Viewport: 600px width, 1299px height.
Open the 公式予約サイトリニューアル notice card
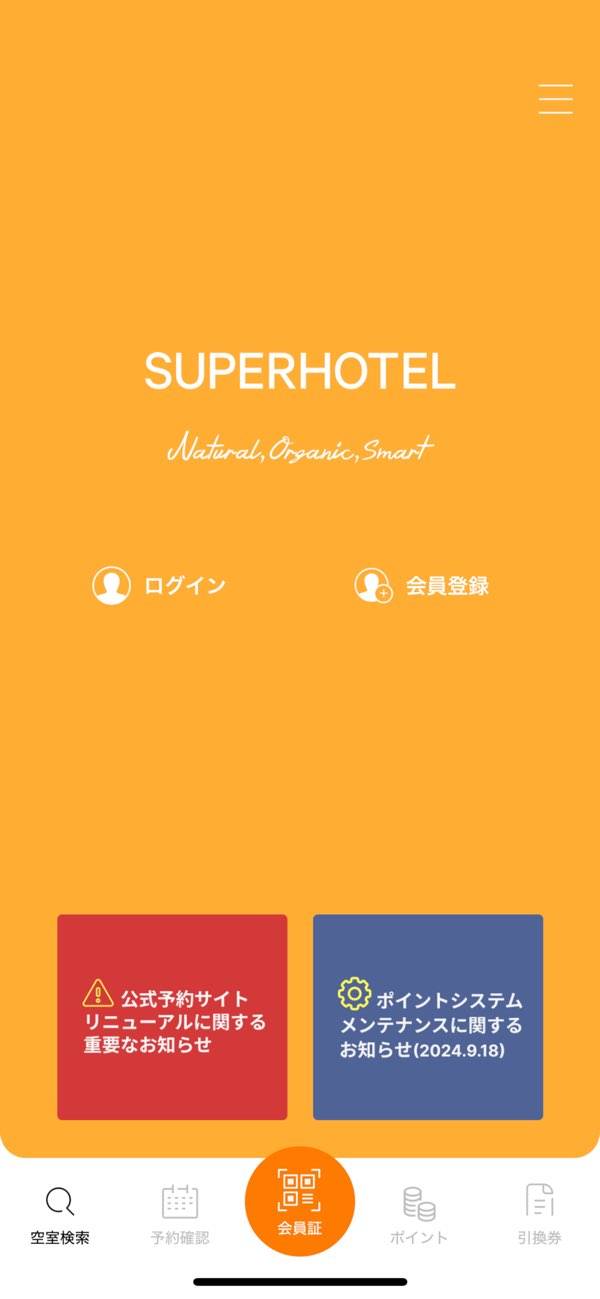click(172, 1017)
